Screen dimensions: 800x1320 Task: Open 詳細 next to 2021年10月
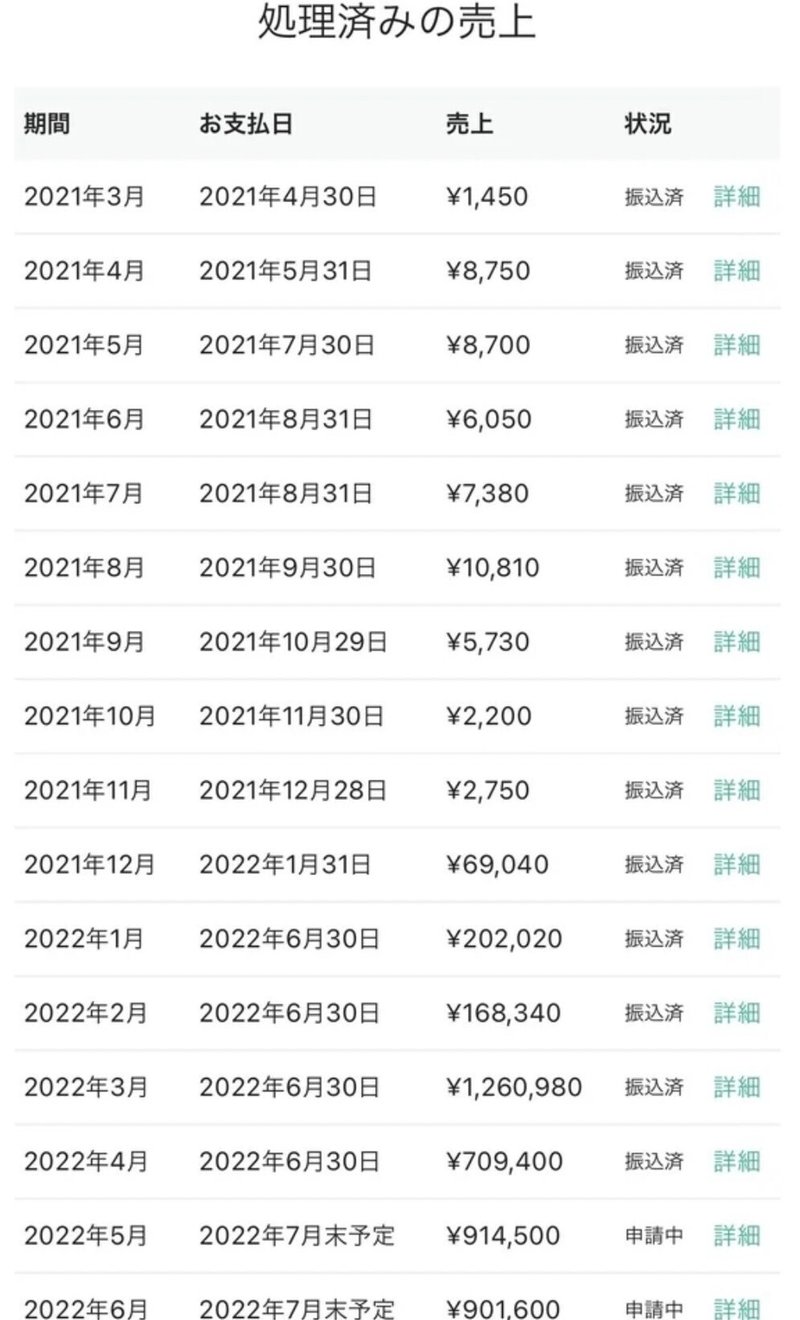737,716
